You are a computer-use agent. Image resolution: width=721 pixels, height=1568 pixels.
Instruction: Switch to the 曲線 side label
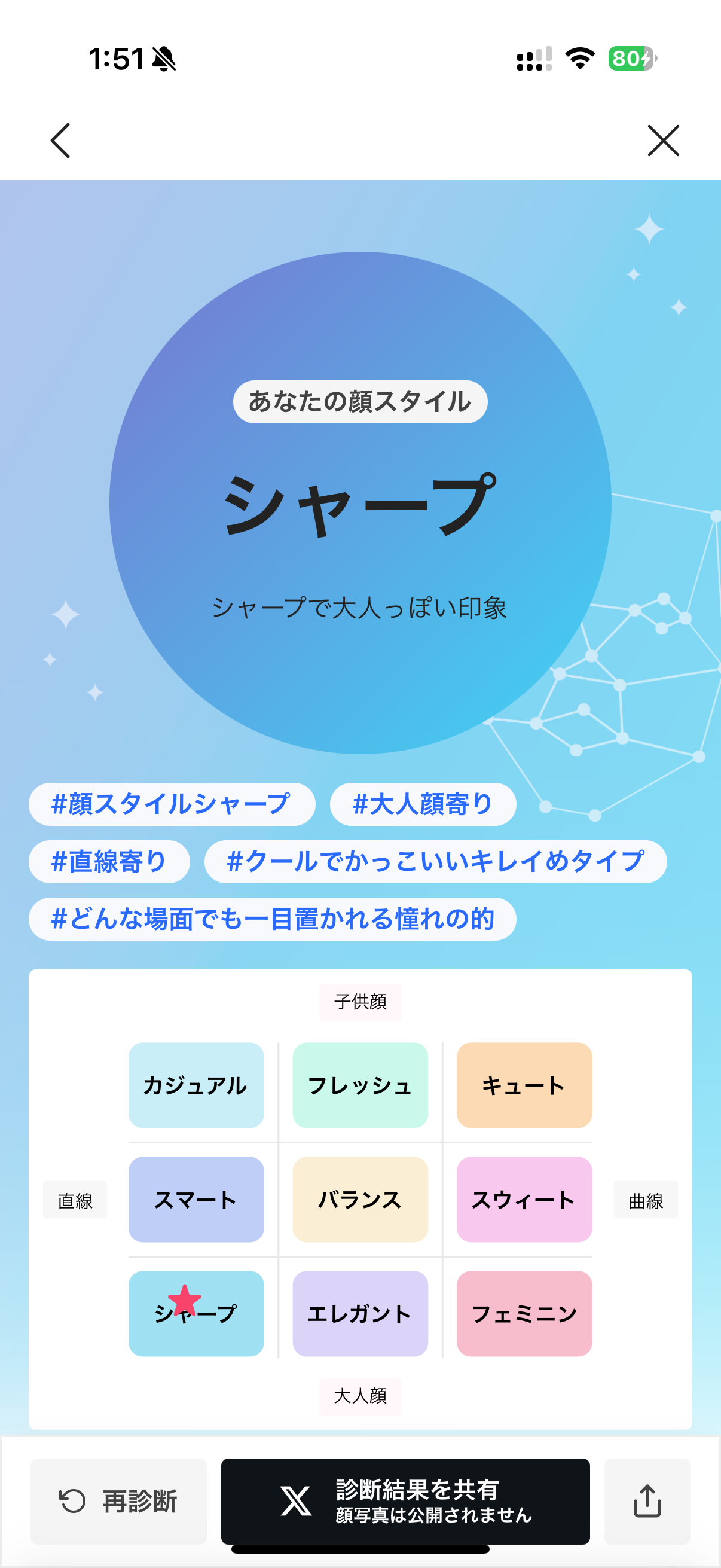645,1200
